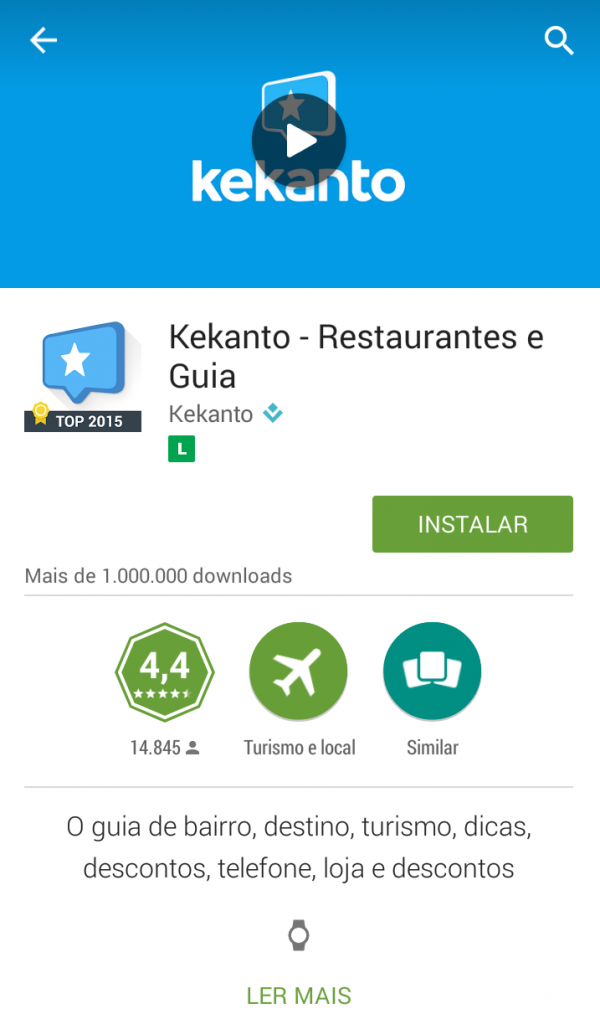600x1024 pixels.
Task: Open the Kekanto developer page
Action: coord(211,414)
